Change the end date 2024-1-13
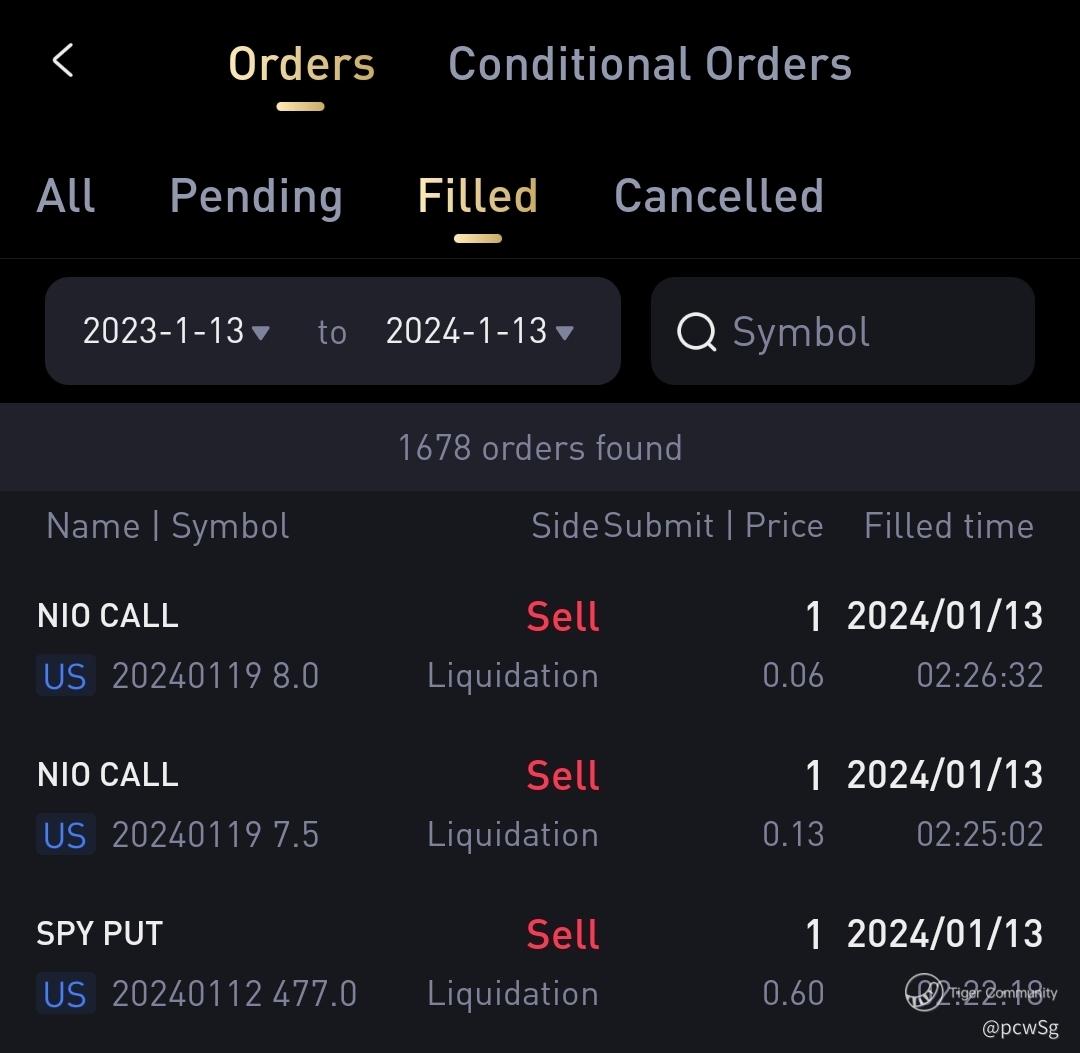 pyautogui.click(x=479, y=331)
